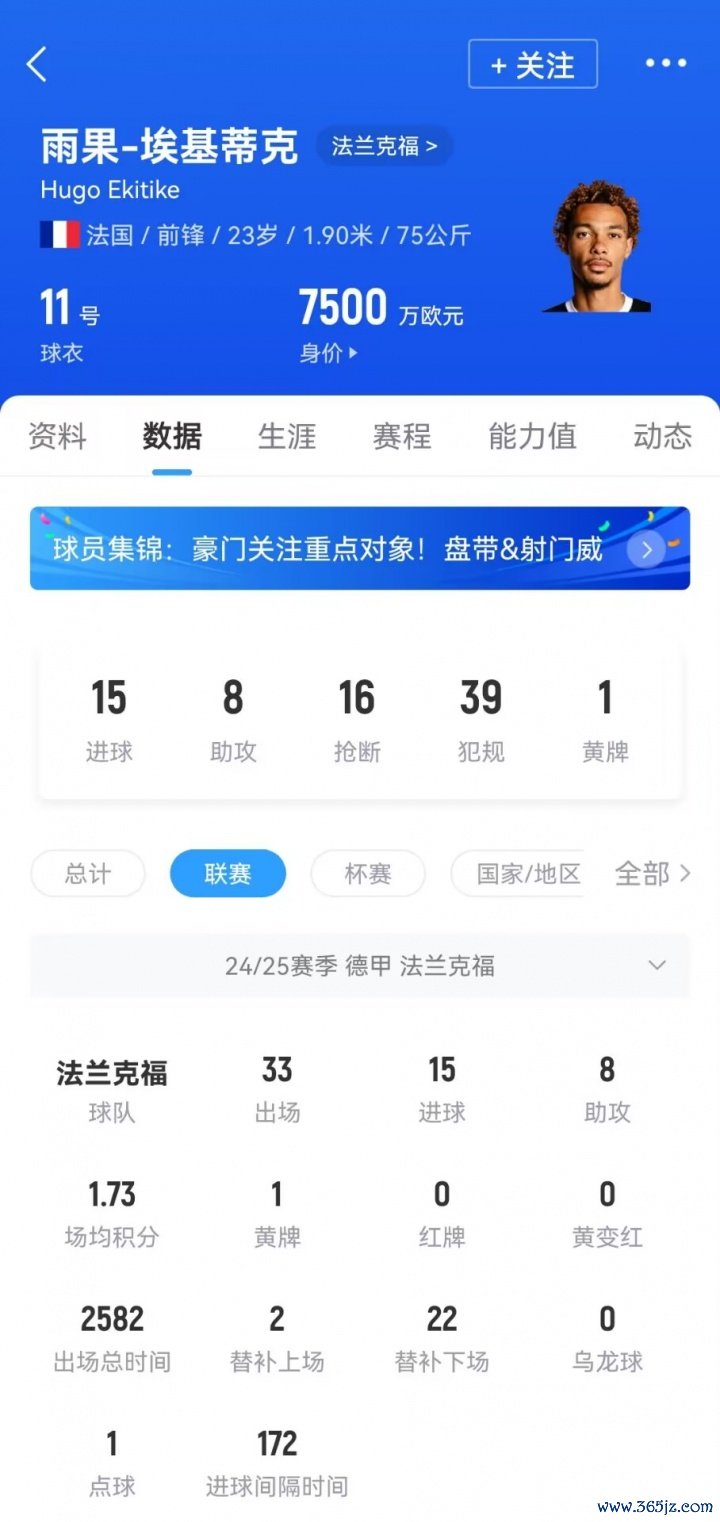This screenshot has width=720, height=1522.
Task: Select the 联赛 filter chip
Action: 228,874
